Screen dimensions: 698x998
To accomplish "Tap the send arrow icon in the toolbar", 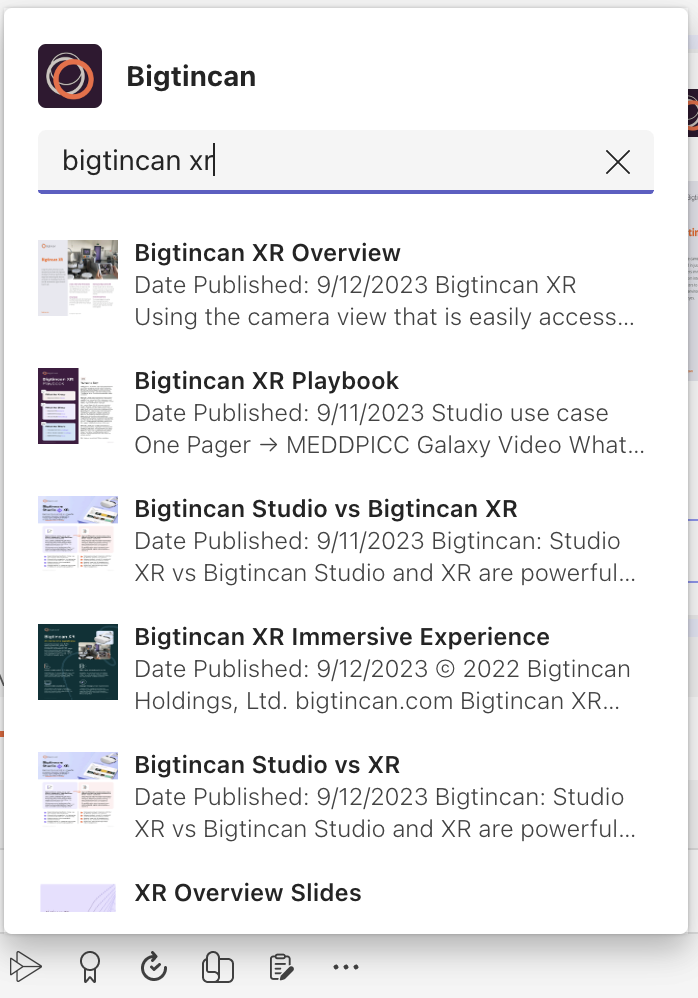I will click(25, 967).
